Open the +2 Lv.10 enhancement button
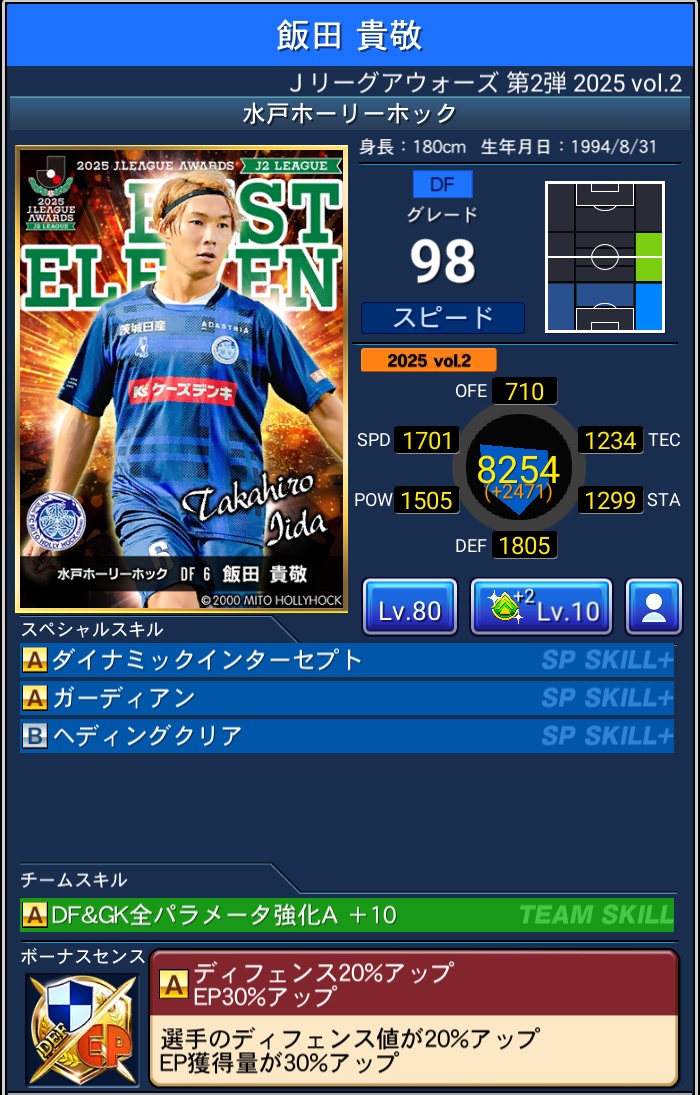The width and height of the screenshot is (700, 1095). tap(541, 607)
